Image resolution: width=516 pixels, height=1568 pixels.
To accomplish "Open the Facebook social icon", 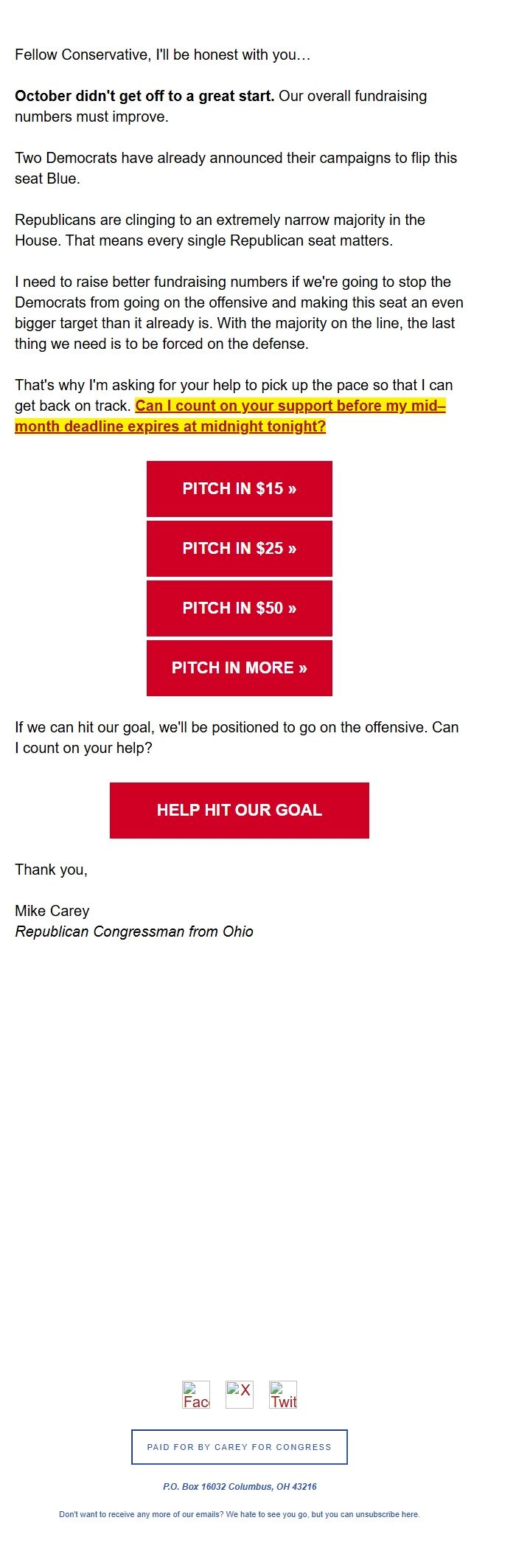I will click(x=196, y=1395).
